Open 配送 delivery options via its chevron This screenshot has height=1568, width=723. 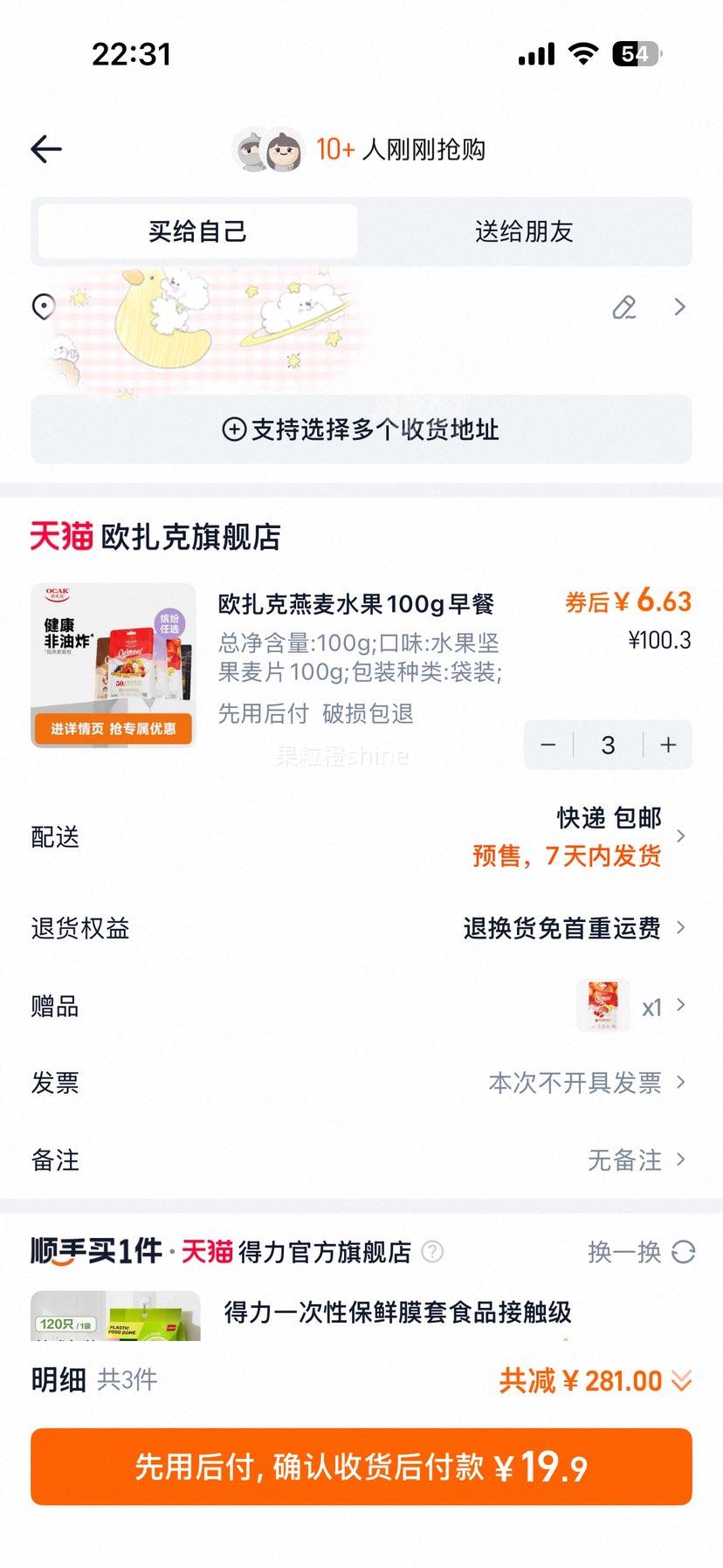tap(680, 836)
